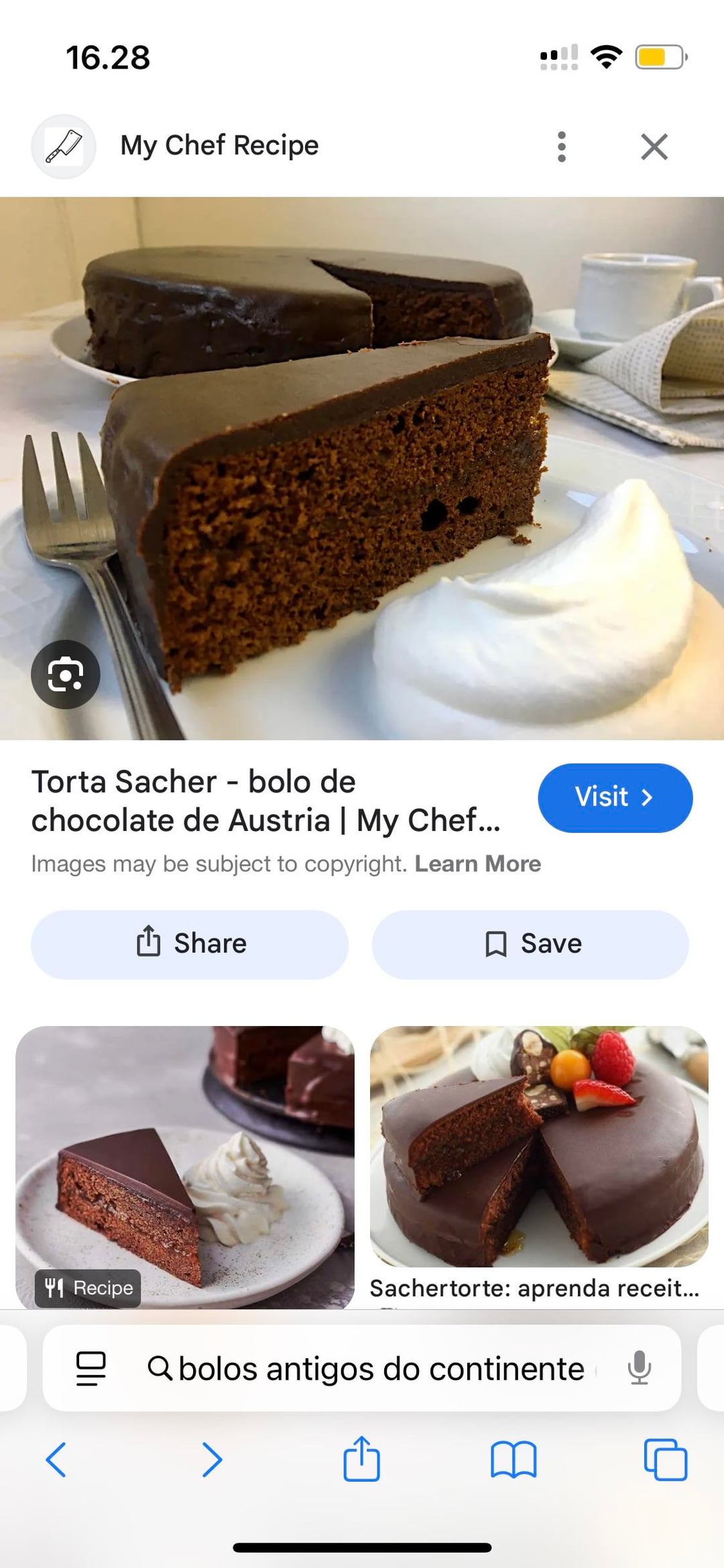This screenshot has height=1568, width=724.
Task: Start voice search with the microphone
Action: pyautogui.click(x=640, y=1367)
